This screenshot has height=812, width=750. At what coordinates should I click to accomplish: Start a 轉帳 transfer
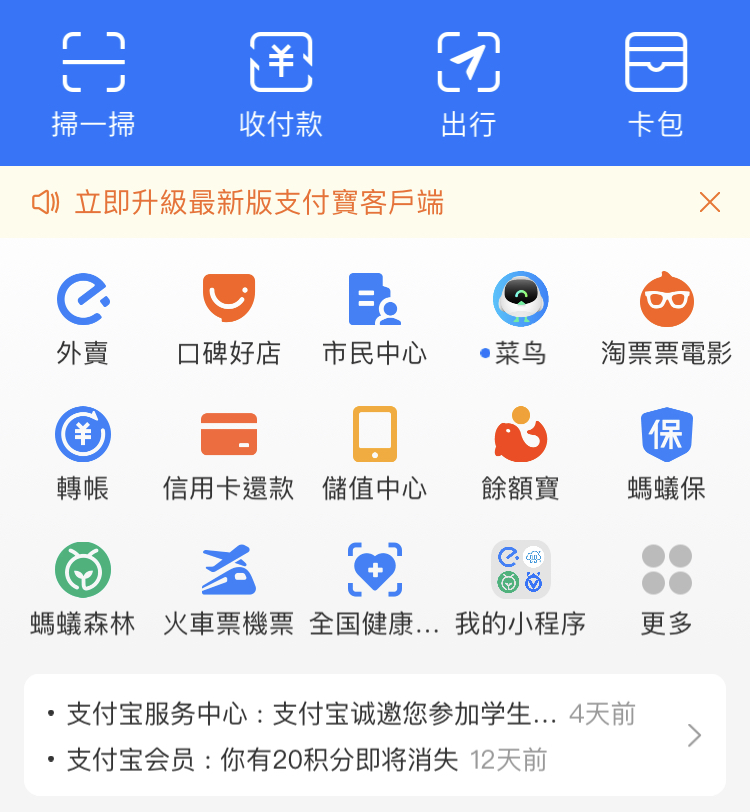click(x=83, y=453)
